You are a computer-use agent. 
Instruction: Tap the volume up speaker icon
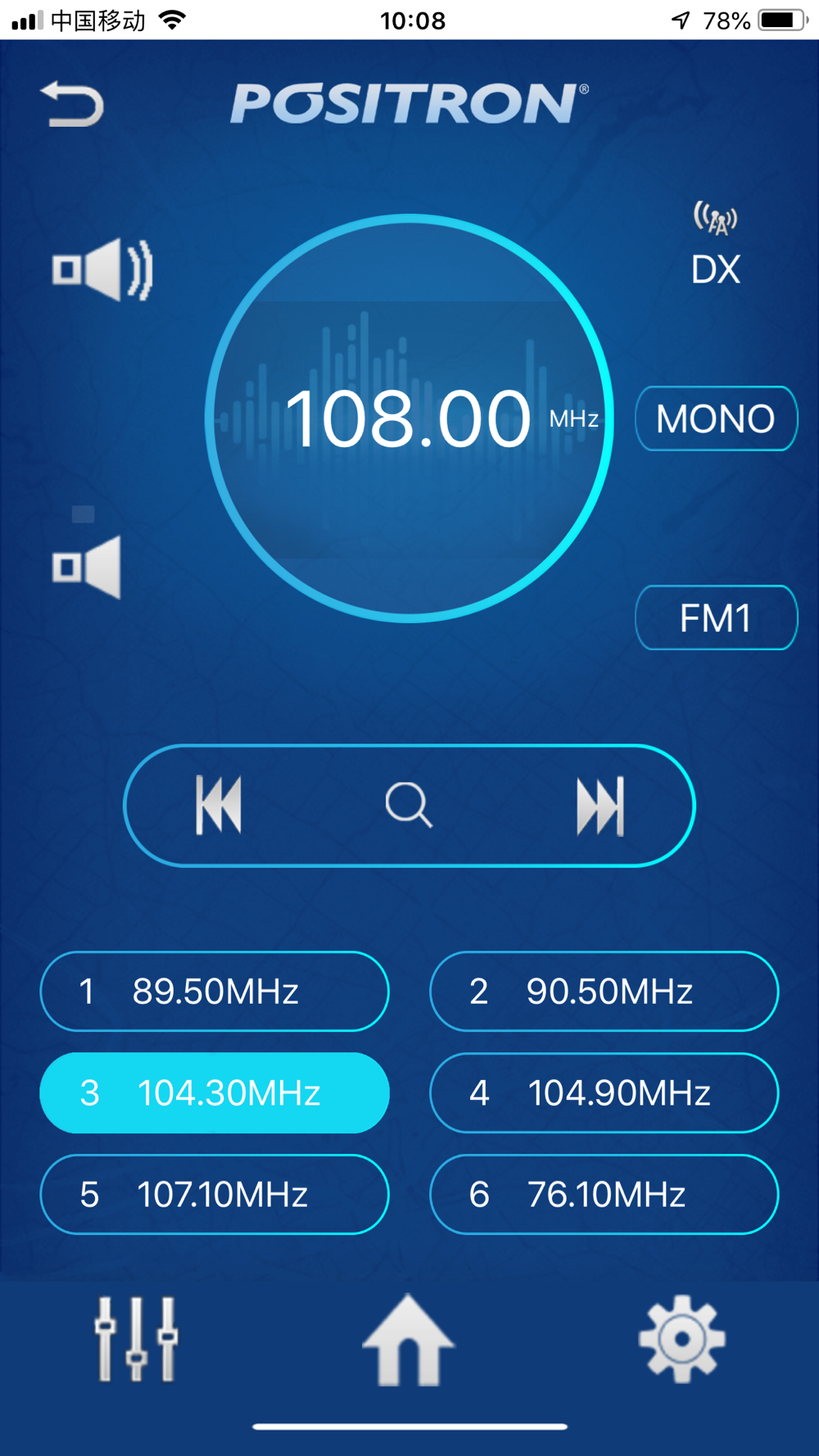(102, 269)
